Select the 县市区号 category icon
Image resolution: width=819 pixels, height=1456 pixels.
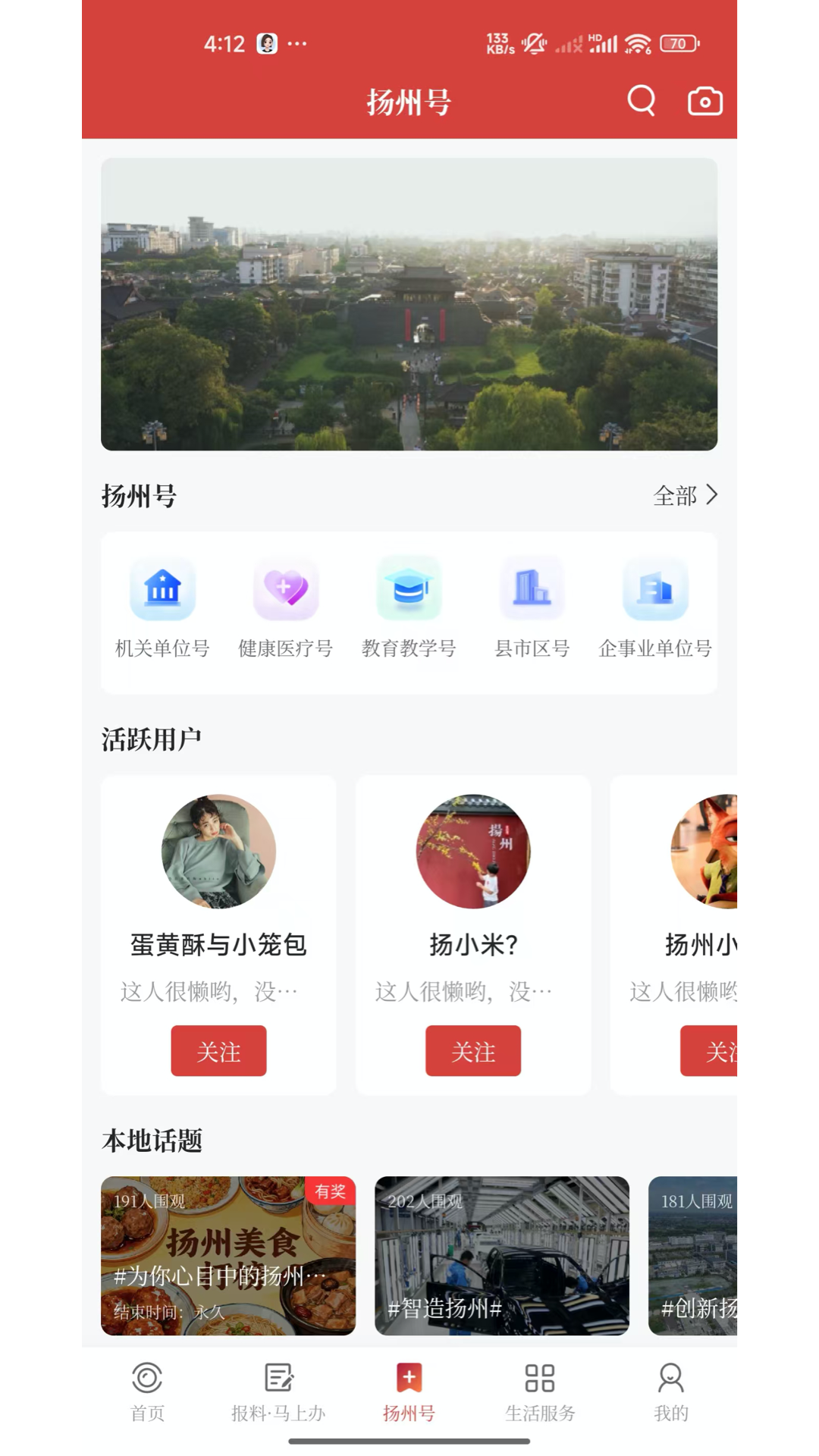click(x=532, y=588)
